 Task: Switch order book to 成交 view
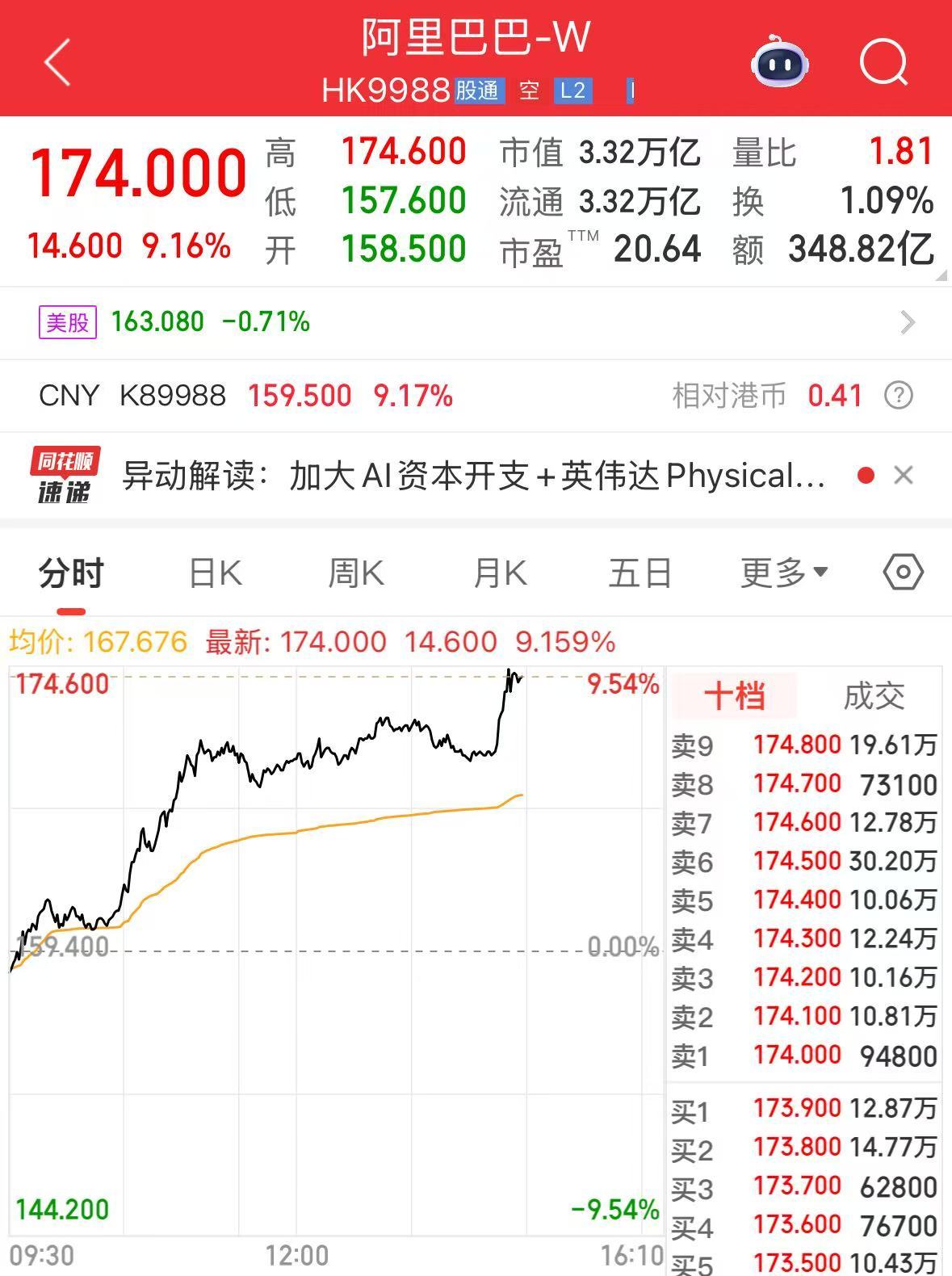point(873,695)
